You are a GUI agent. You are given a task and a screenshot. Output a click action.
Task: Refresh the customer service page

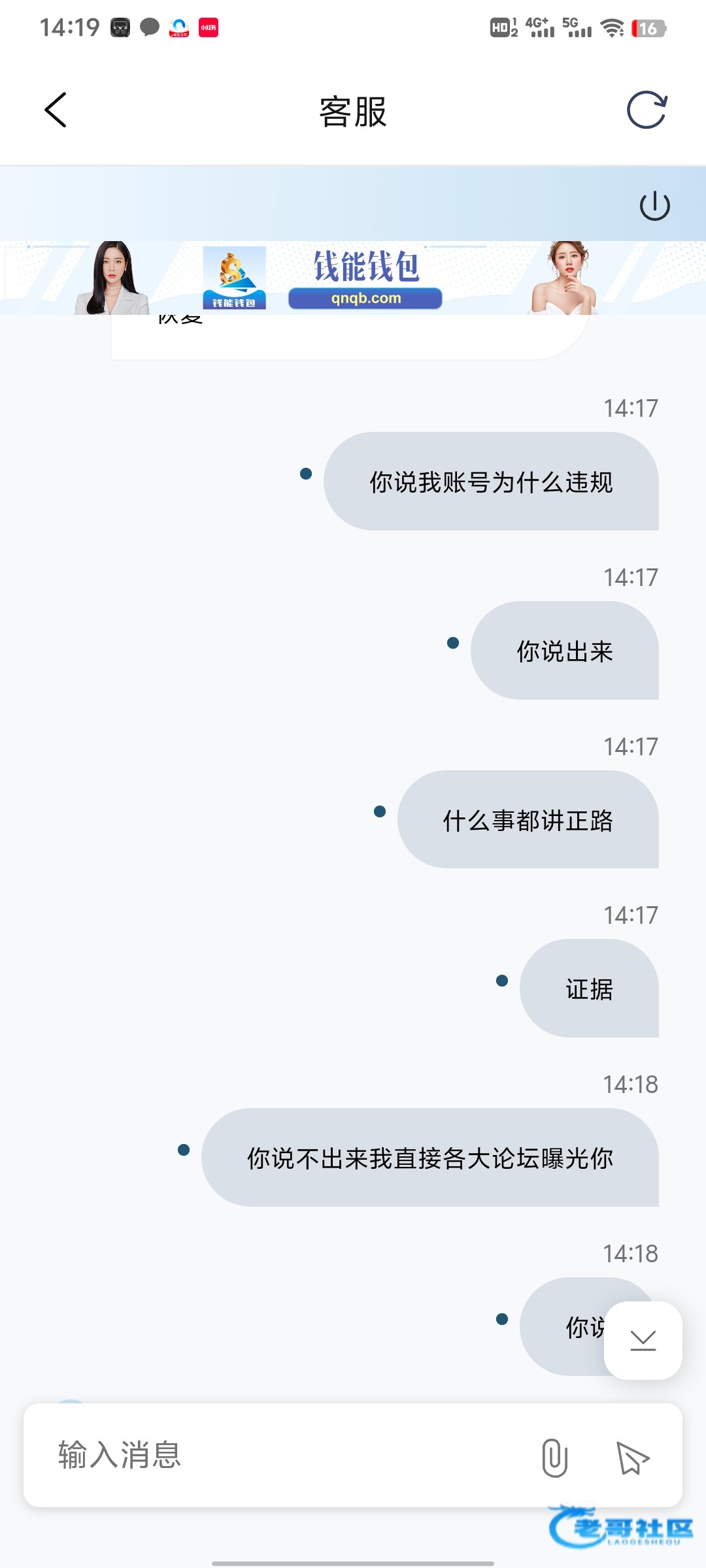[647, 110]
